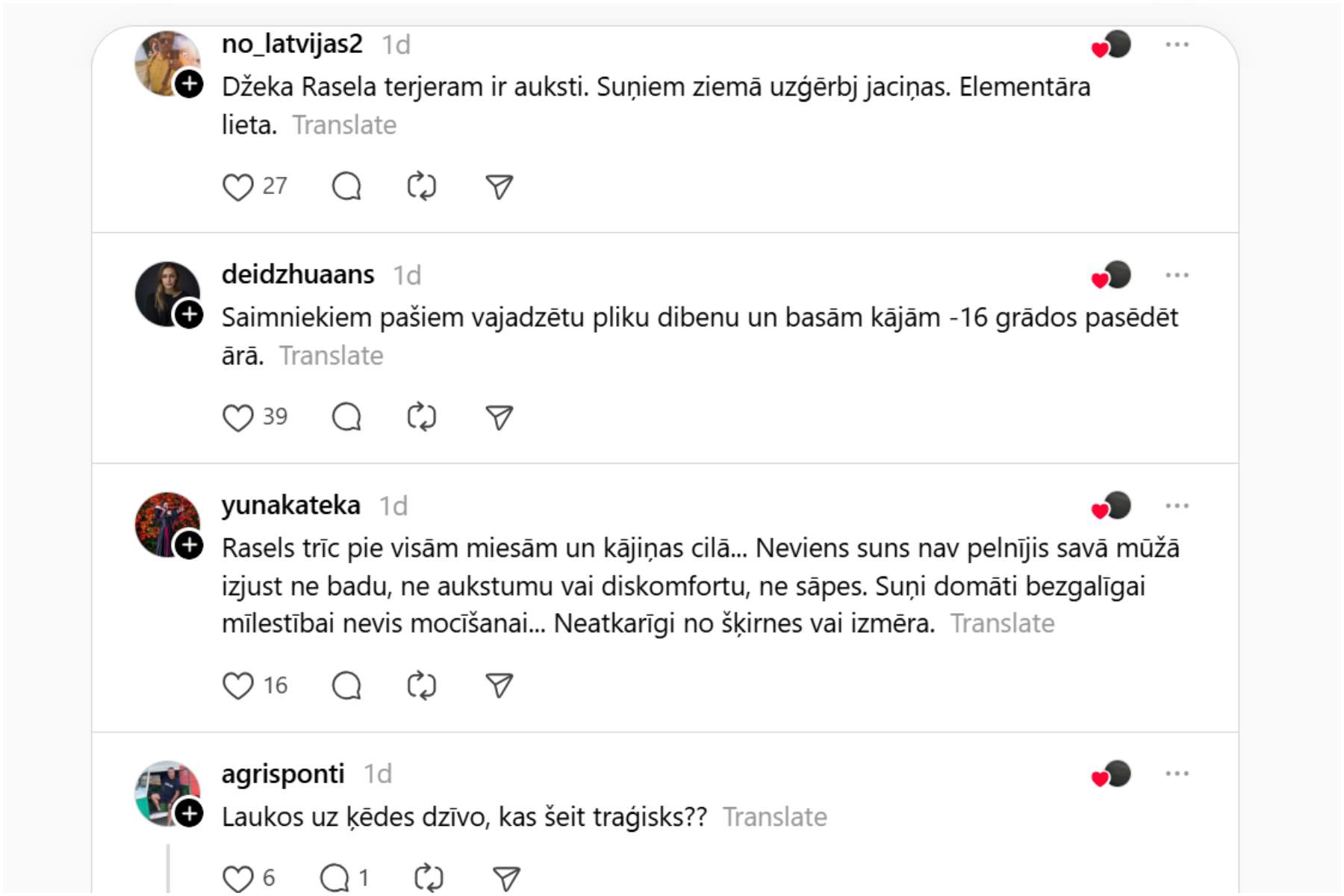Screen dimensions: 1344x896
Task: Share no_latvijas2's comment
Action: (499, 187)
